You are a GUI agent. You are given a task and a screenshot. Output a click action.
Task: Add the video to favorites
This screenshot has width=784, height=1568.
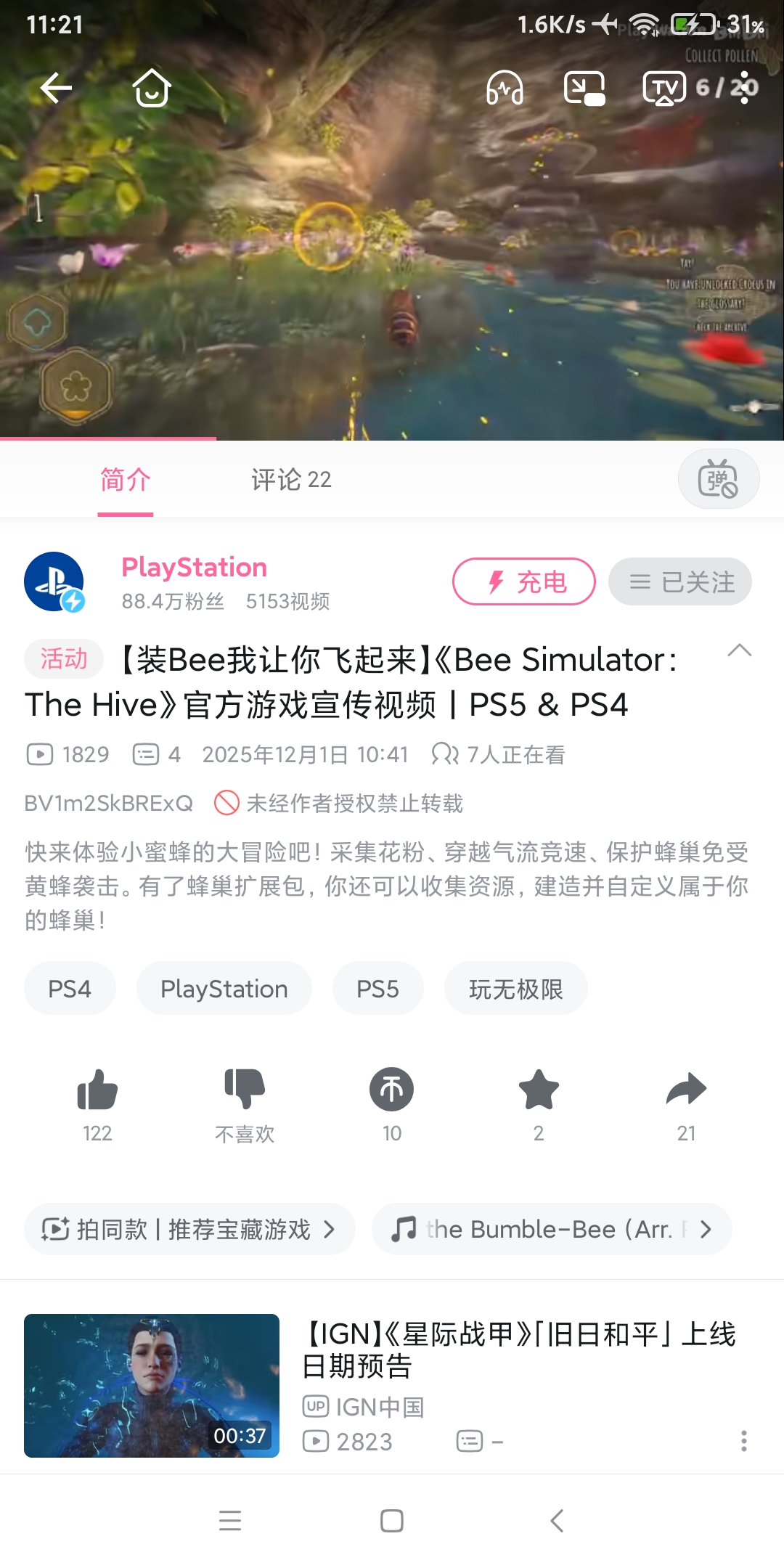[539, 1091]
